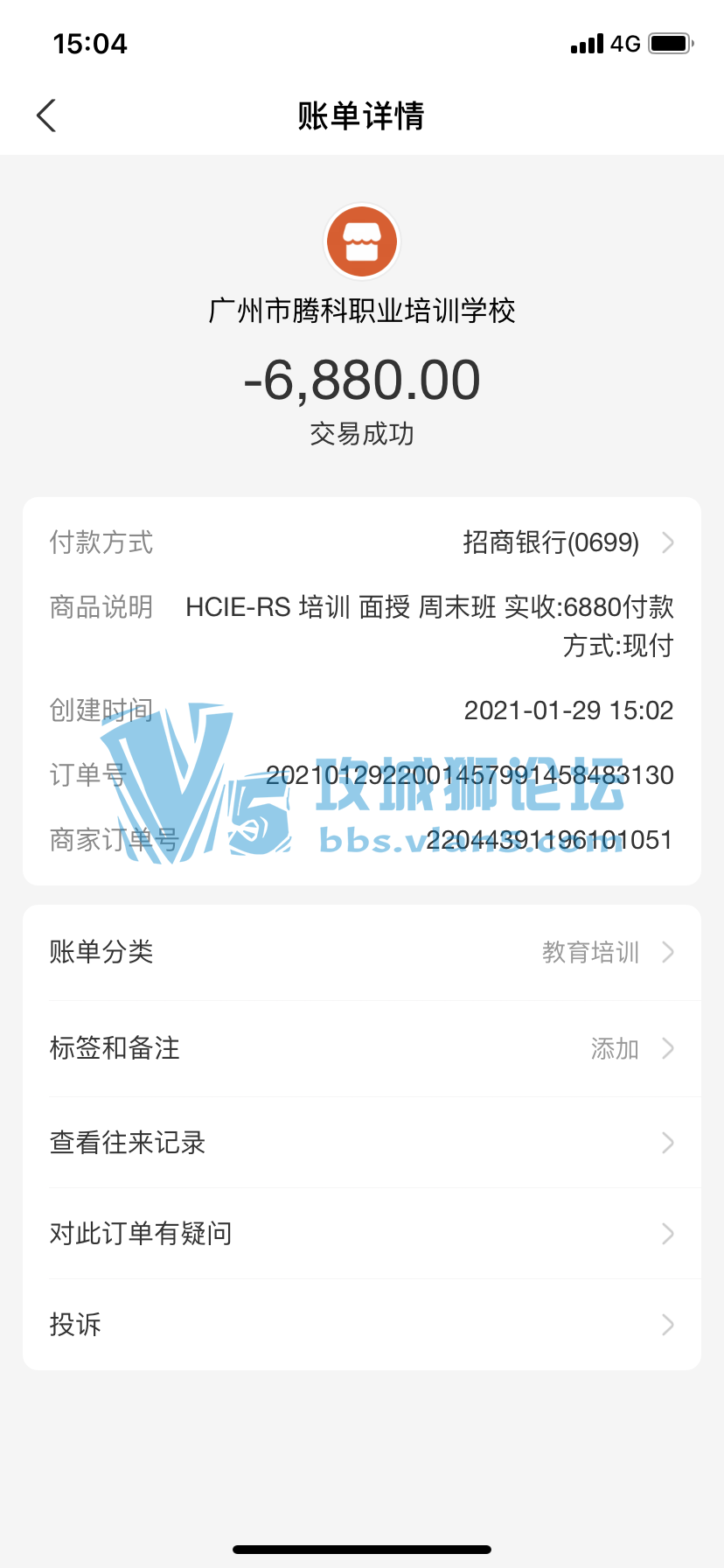
Task: Open 账单分类 category row
Action: [362, 952]
